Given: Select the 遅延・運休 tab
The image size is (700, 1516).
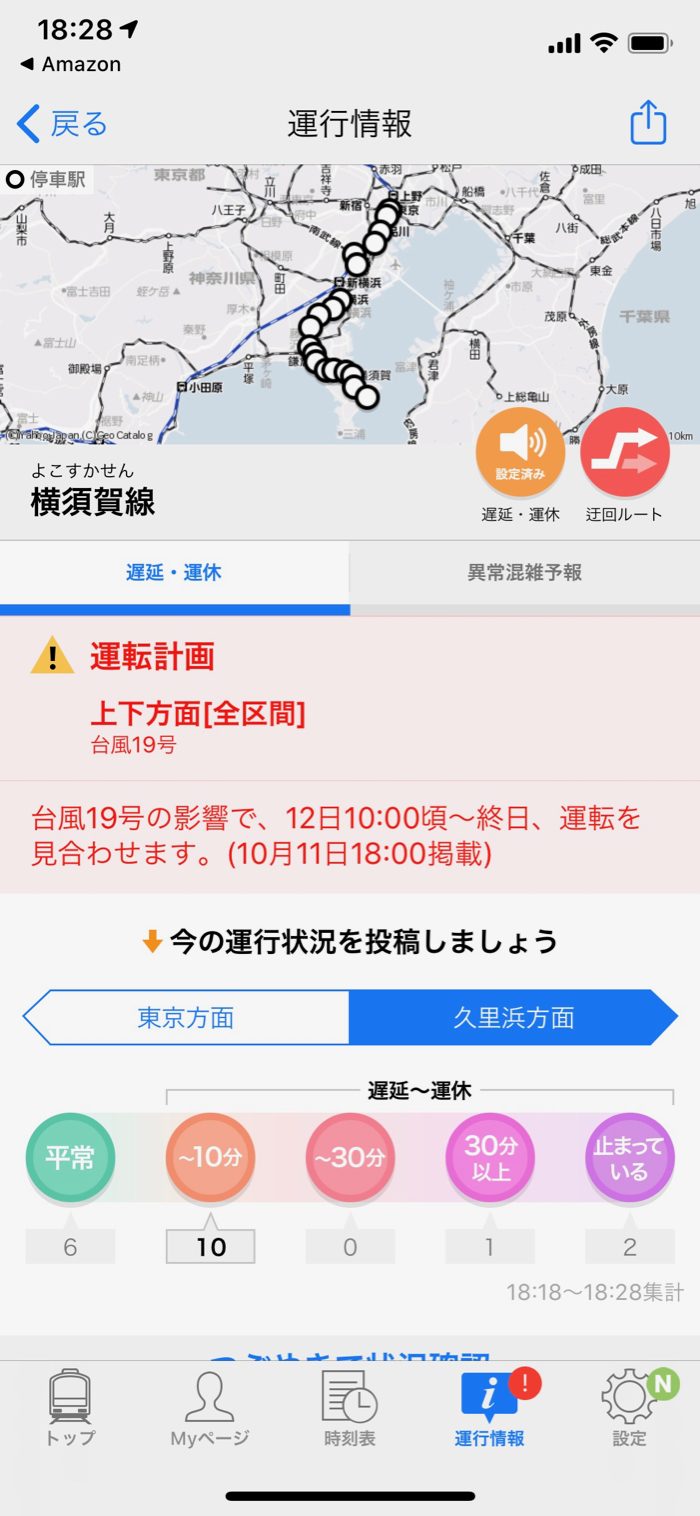Looking at the screenshot, I should coord(174,573).
